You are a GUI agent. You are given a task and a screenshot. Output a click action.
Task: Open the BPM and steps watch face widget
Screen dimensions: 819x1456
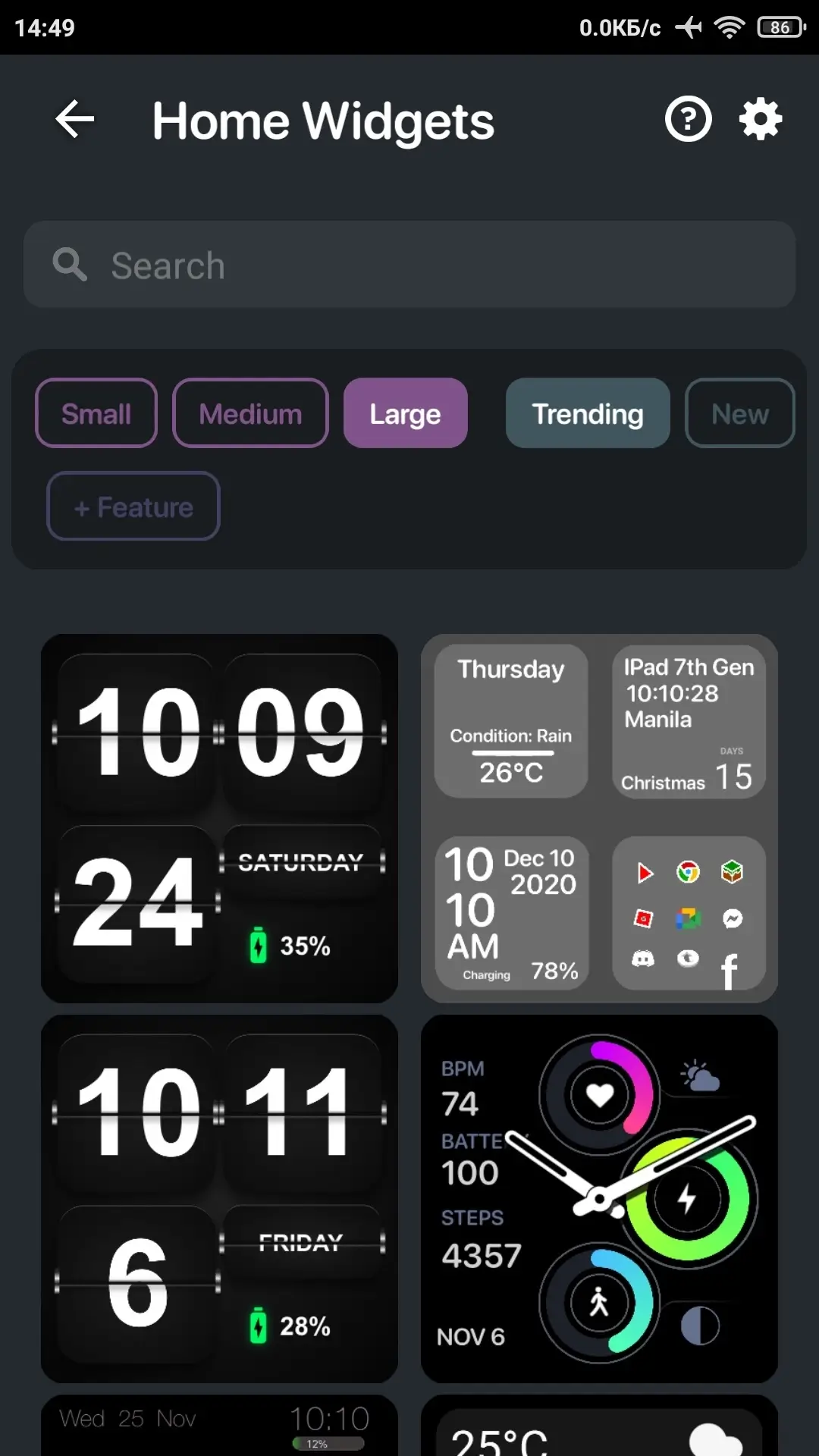(599, 1198)
